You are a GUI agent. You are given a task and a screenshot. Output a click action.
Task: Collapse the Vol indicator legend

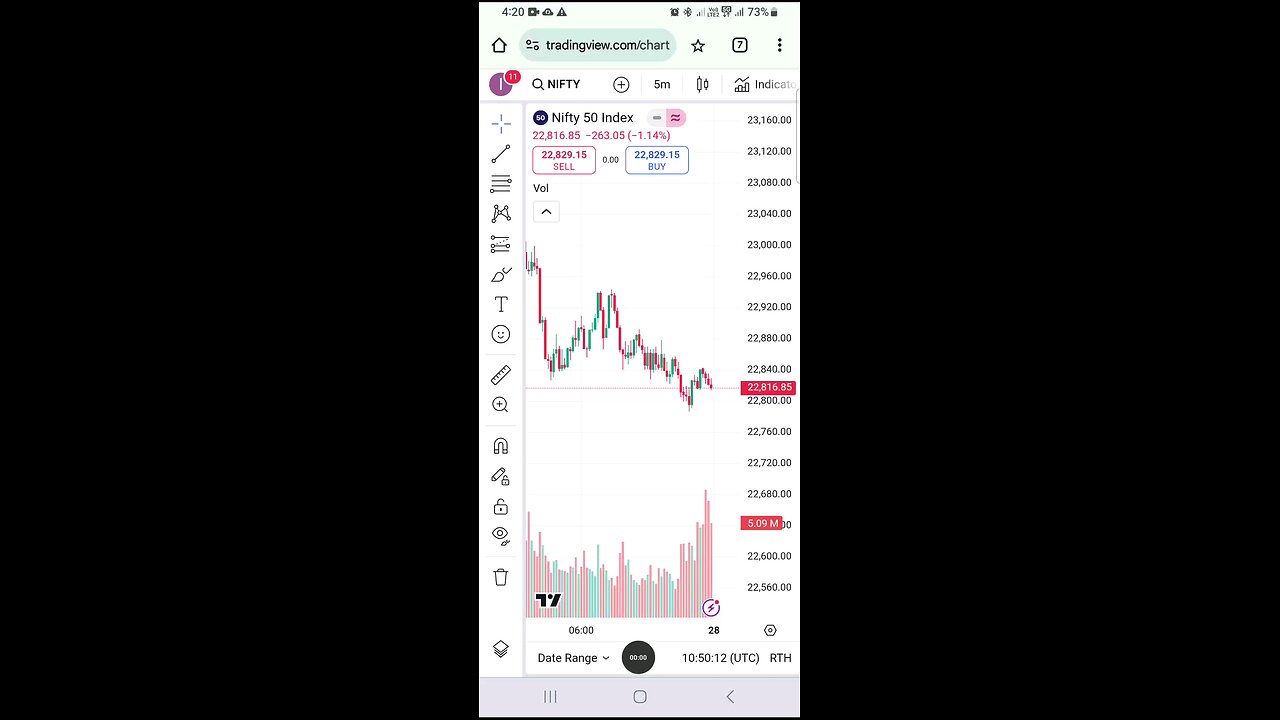[x=546, y=212]
